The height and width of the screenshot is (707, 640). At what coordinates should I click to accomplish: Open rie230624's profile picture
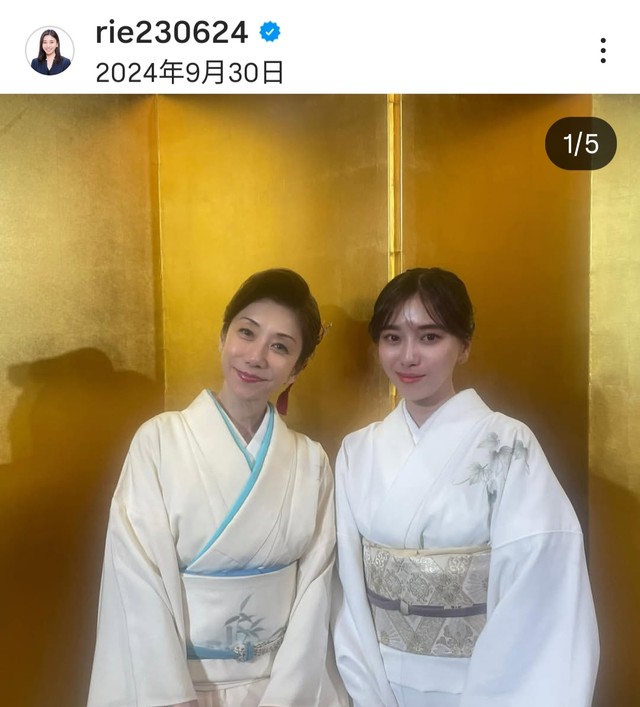tap(49, 51)
